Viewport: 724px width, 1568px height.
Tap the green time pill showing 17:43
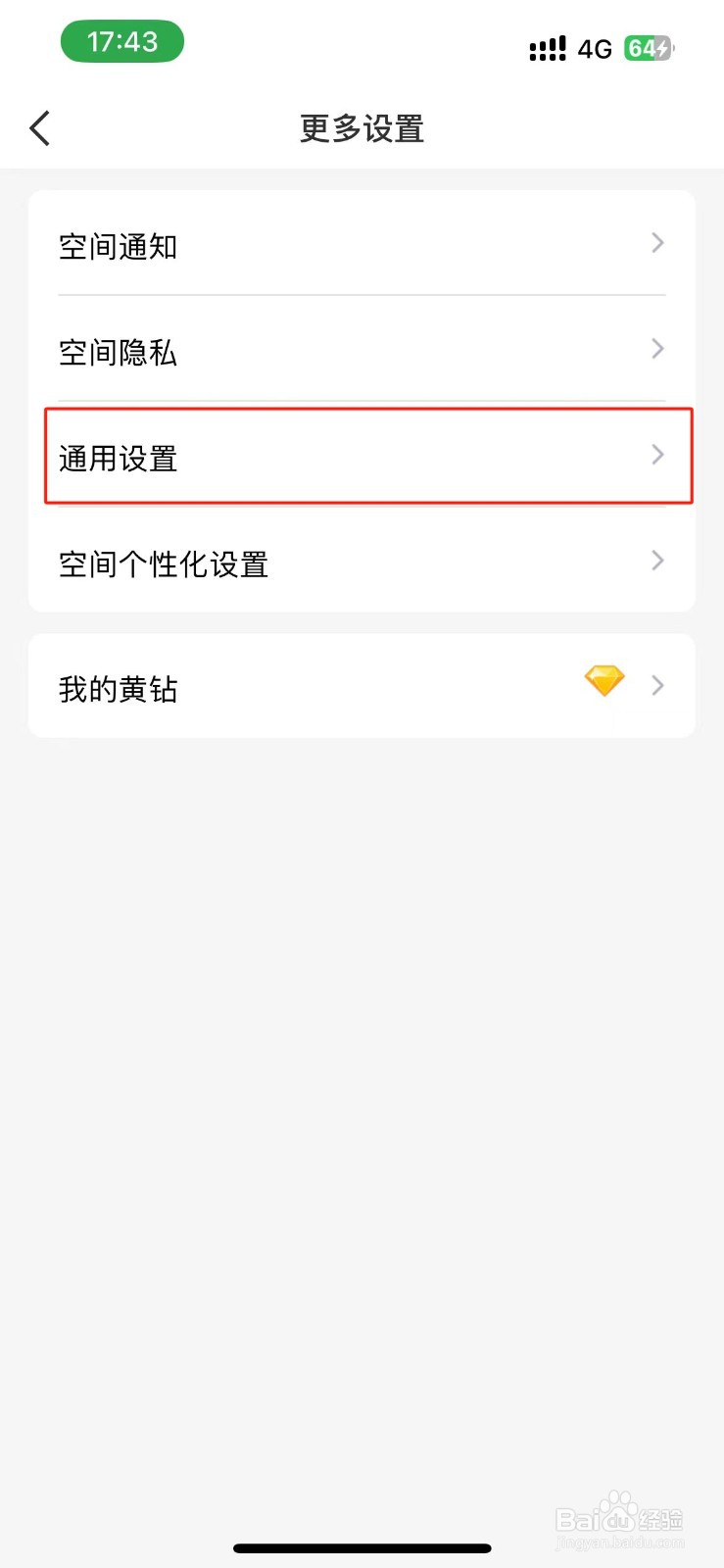(x=122, y=41)
